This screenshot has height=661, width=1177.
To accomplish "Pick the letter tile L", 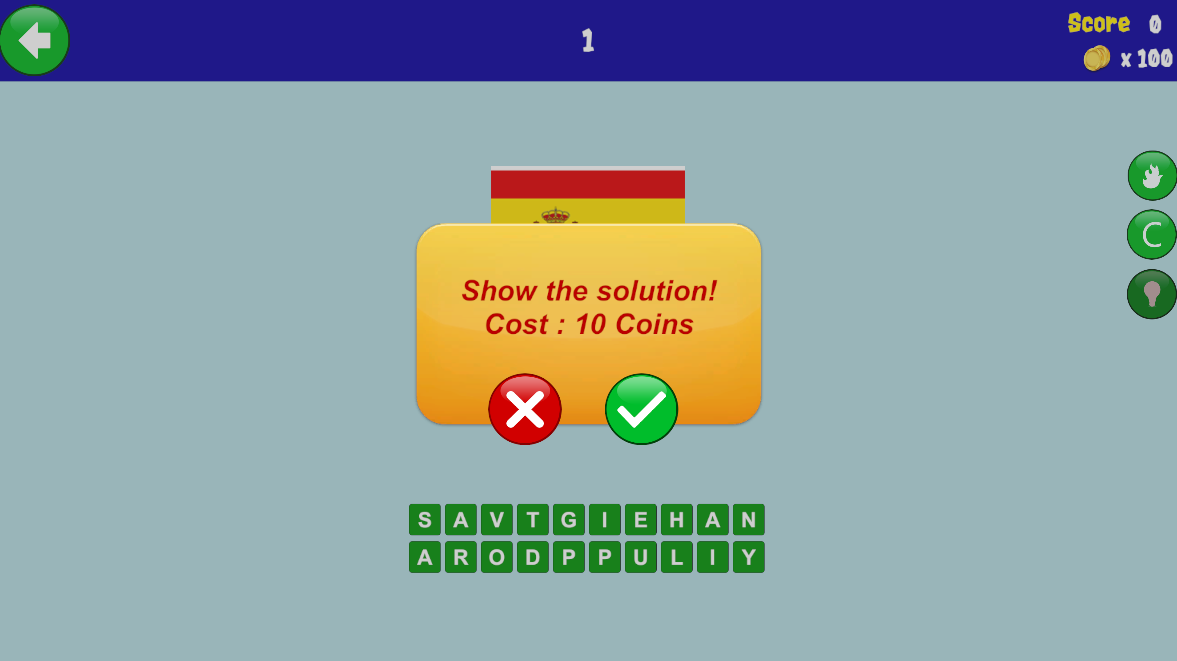I will [677, 557].
